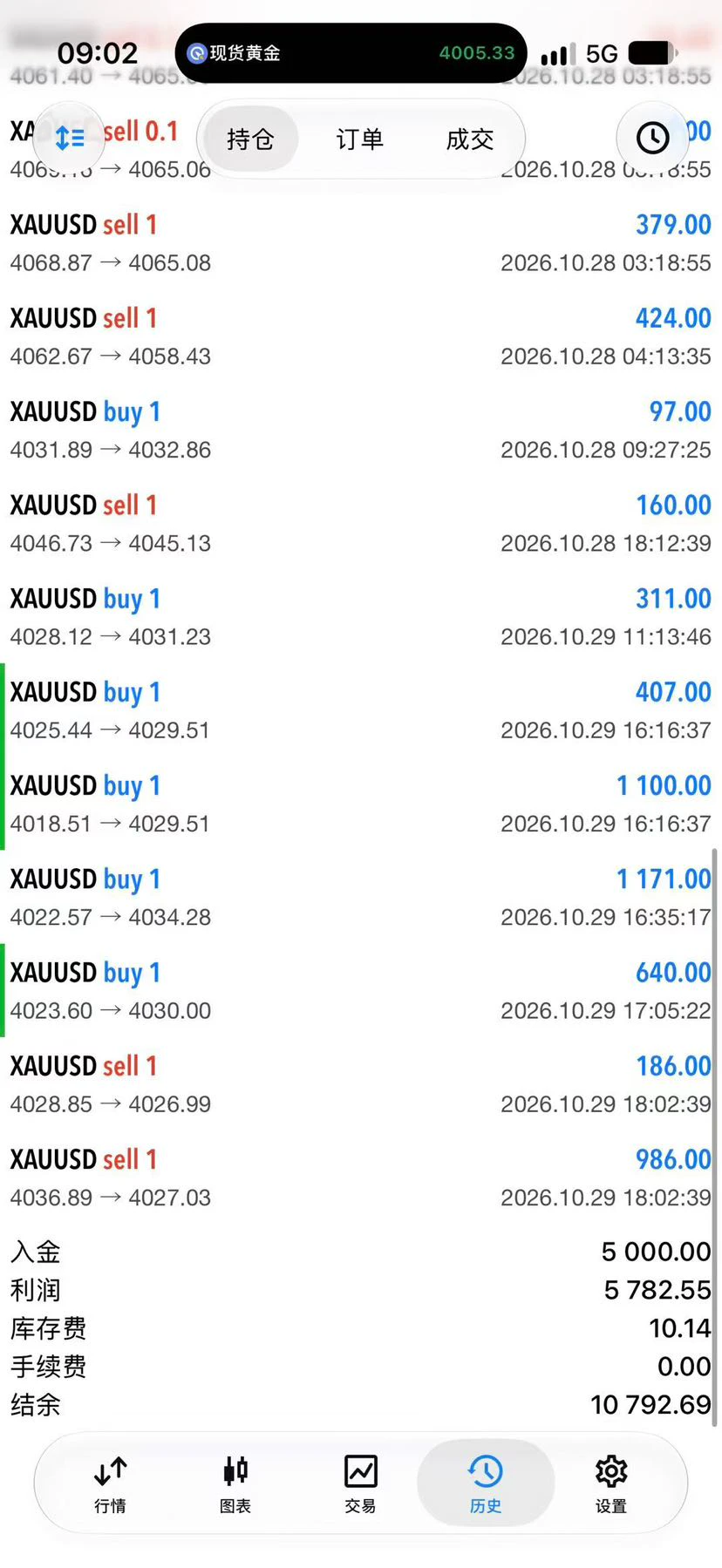Open the 现货黄金 live activity pill
722x1568 pixels.
[351, 53]
